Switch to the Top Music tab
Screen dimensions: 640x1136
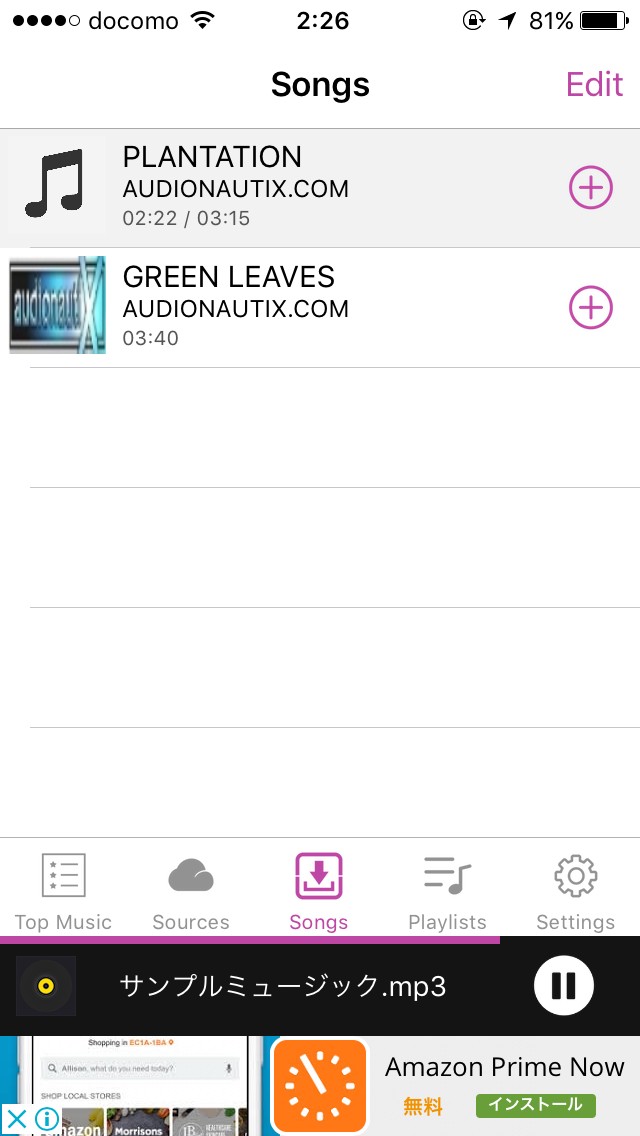pyautogui.click(x=63, y=892)
